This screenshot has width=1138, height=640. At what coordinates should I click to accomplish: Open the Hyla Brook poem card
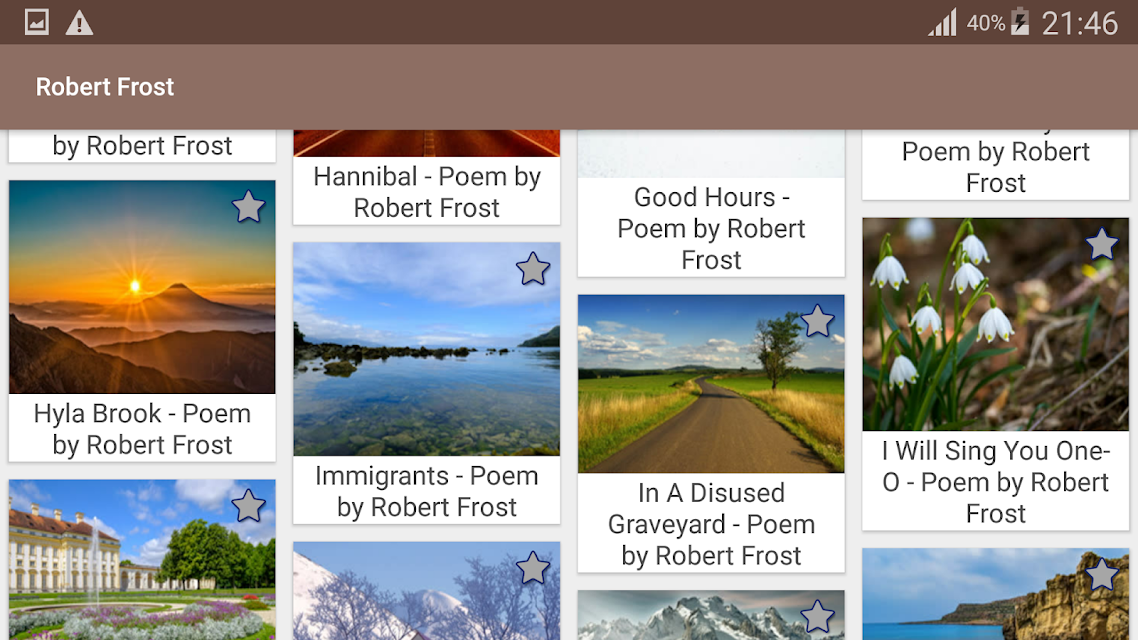[142, 321]
